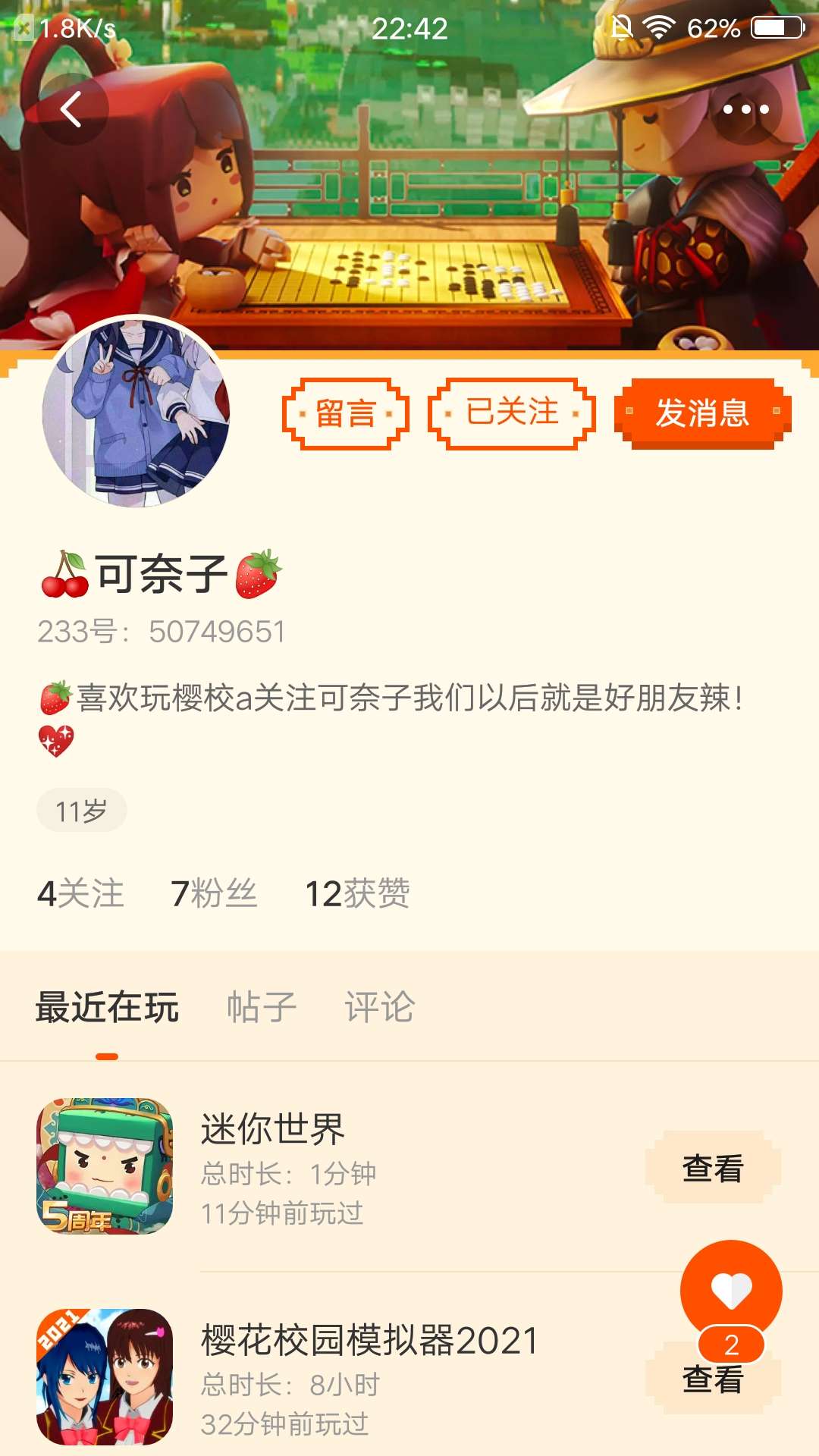Screen dimensions: 819x1456
Task: Tap the floating heart like button
Action: (731, 1291)
